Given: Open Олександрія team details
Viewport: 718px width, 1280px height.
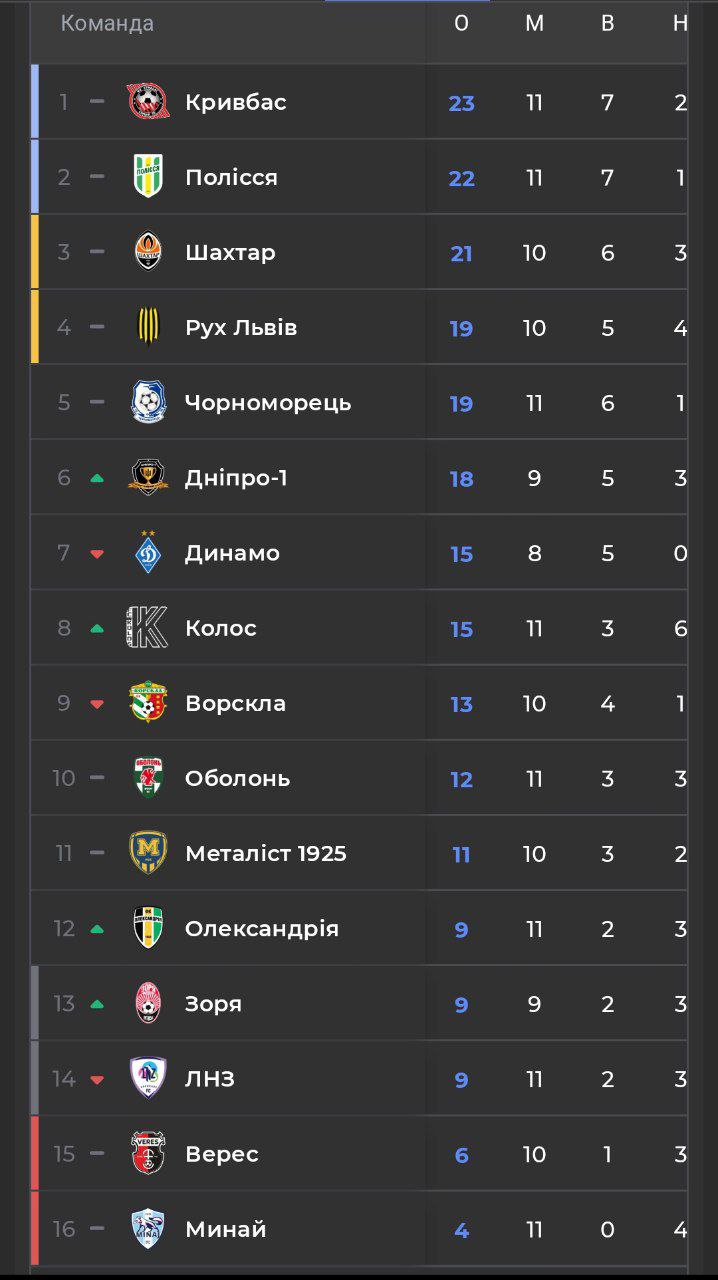Looking at the screenshot, I should pos(359,927).
